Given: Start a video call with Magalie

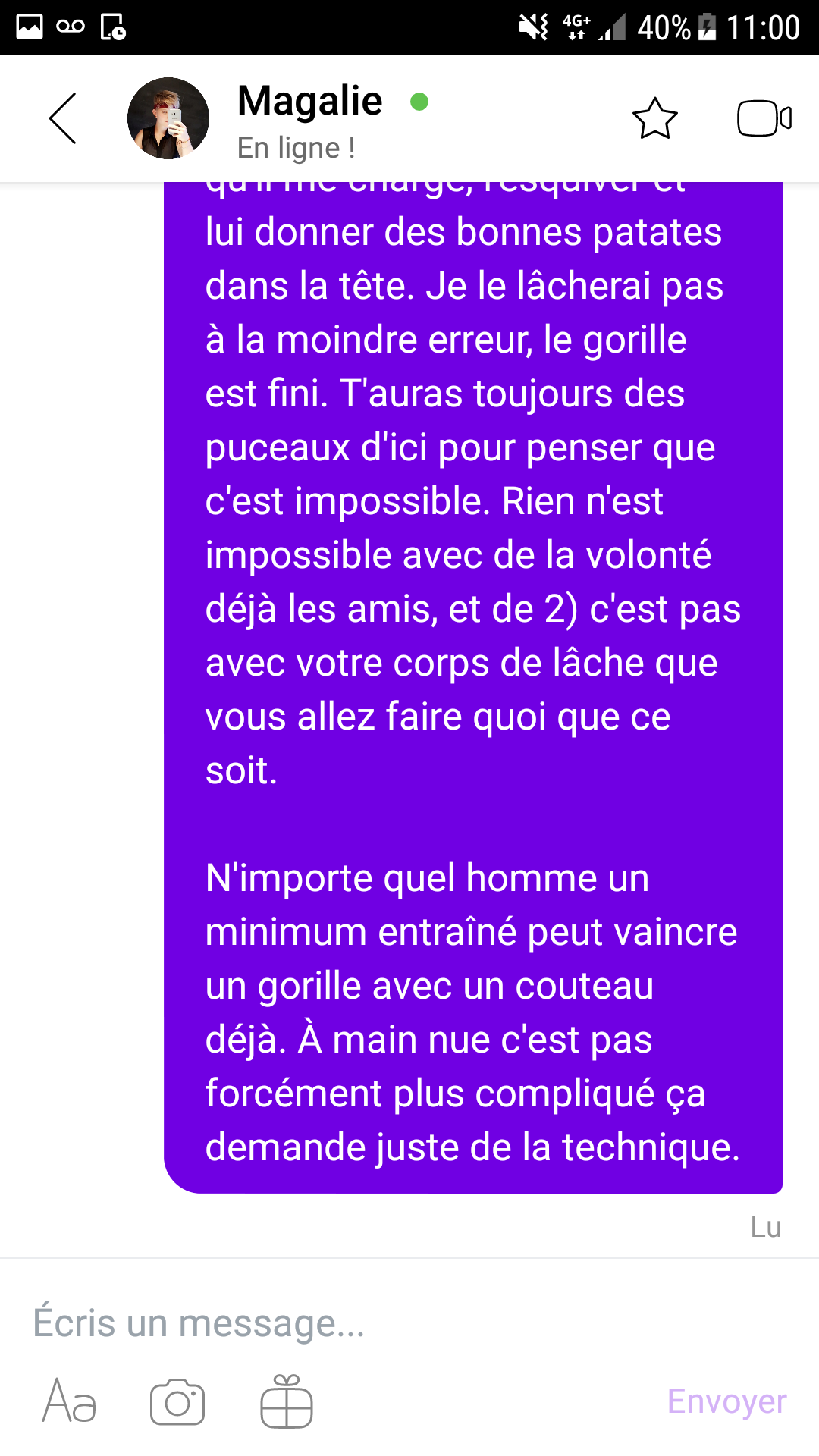Looking at the screenshot, I should 764,118.
